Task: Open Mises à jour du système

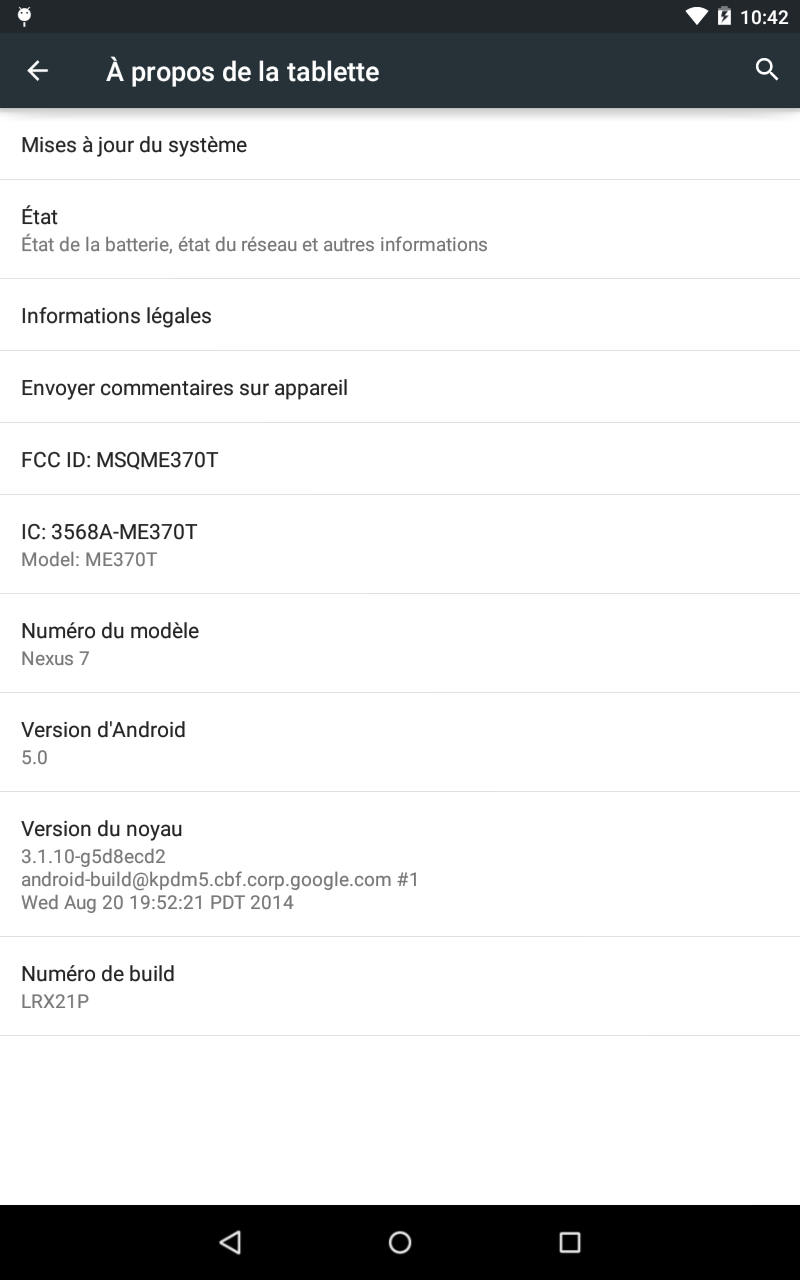Action: click(400, 145)
